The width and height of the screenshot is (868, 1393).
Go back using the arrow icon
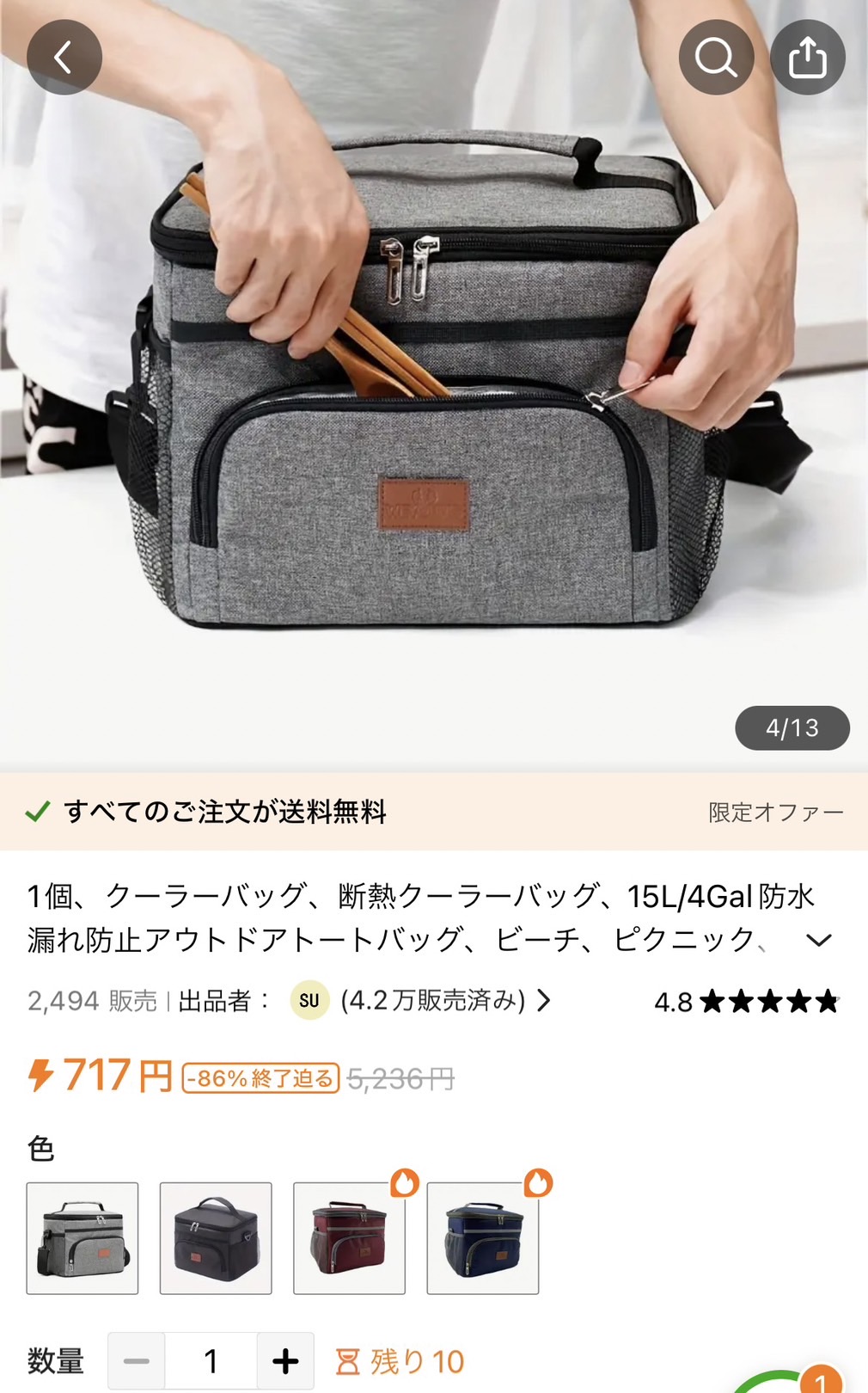[x=64, y=58]
